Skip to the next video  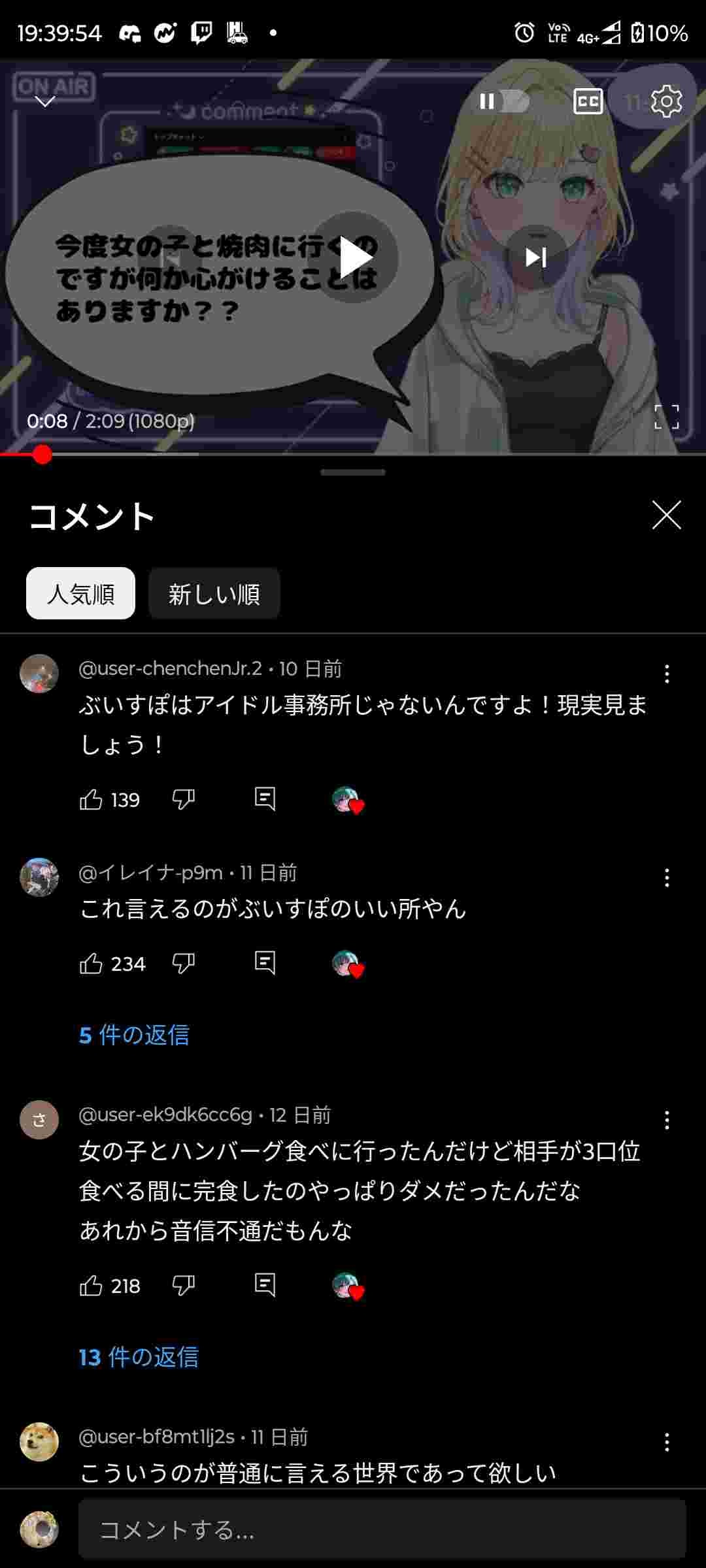tap(536, 257)
